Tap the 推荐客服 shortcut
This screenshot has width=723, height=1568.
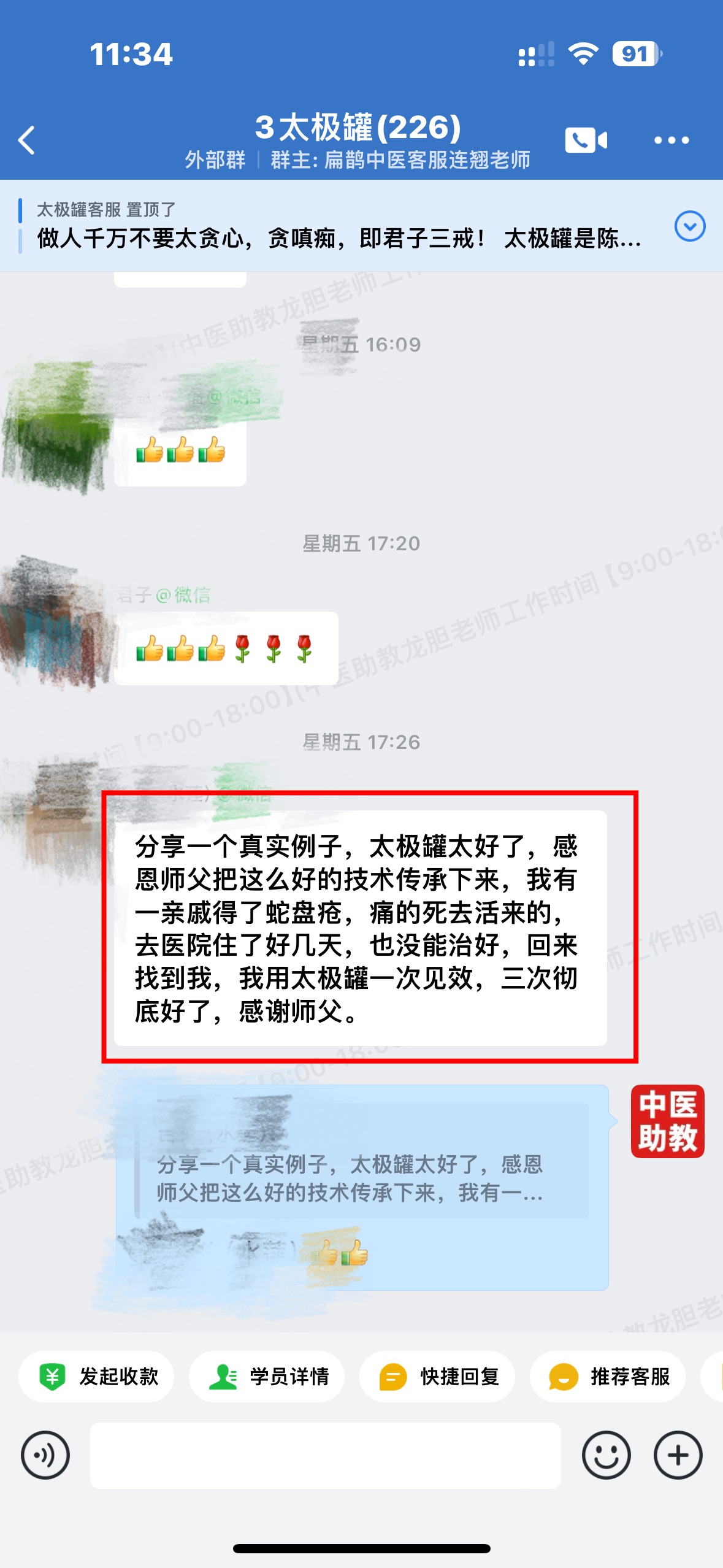click(x=608, y=1376)
